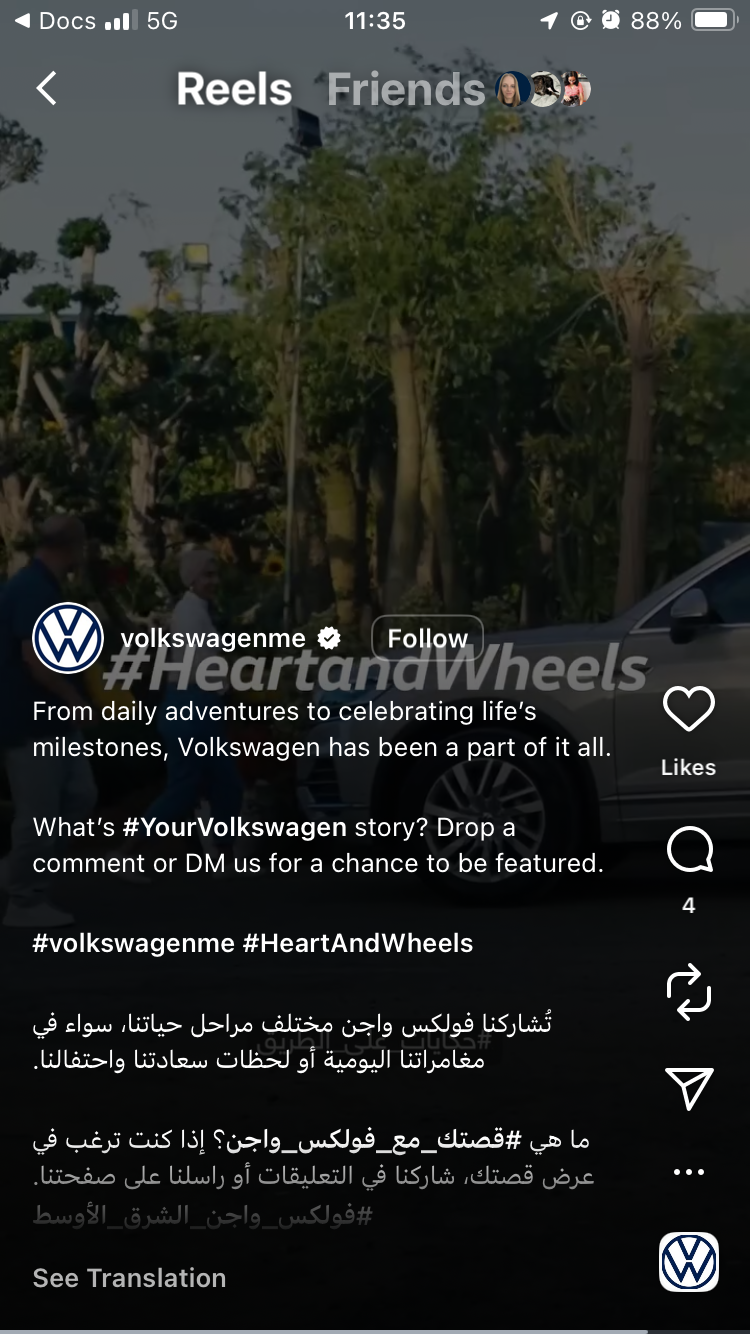Open the volkswagenme profile picture
750x1334 pixels.
tap(68, 638)
